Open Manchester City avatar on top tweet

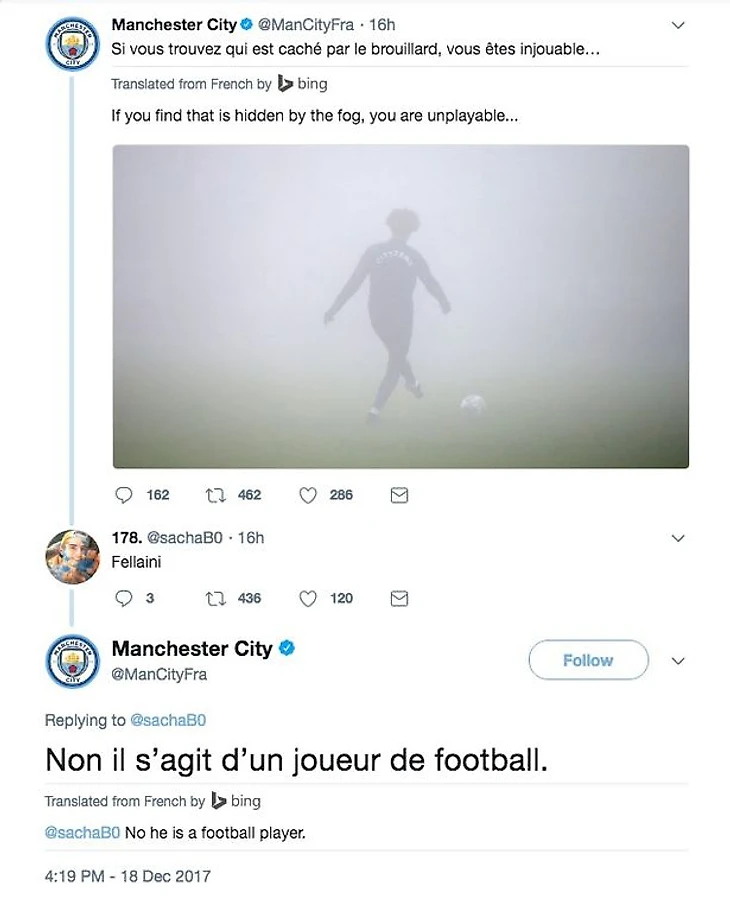[72, 42]
